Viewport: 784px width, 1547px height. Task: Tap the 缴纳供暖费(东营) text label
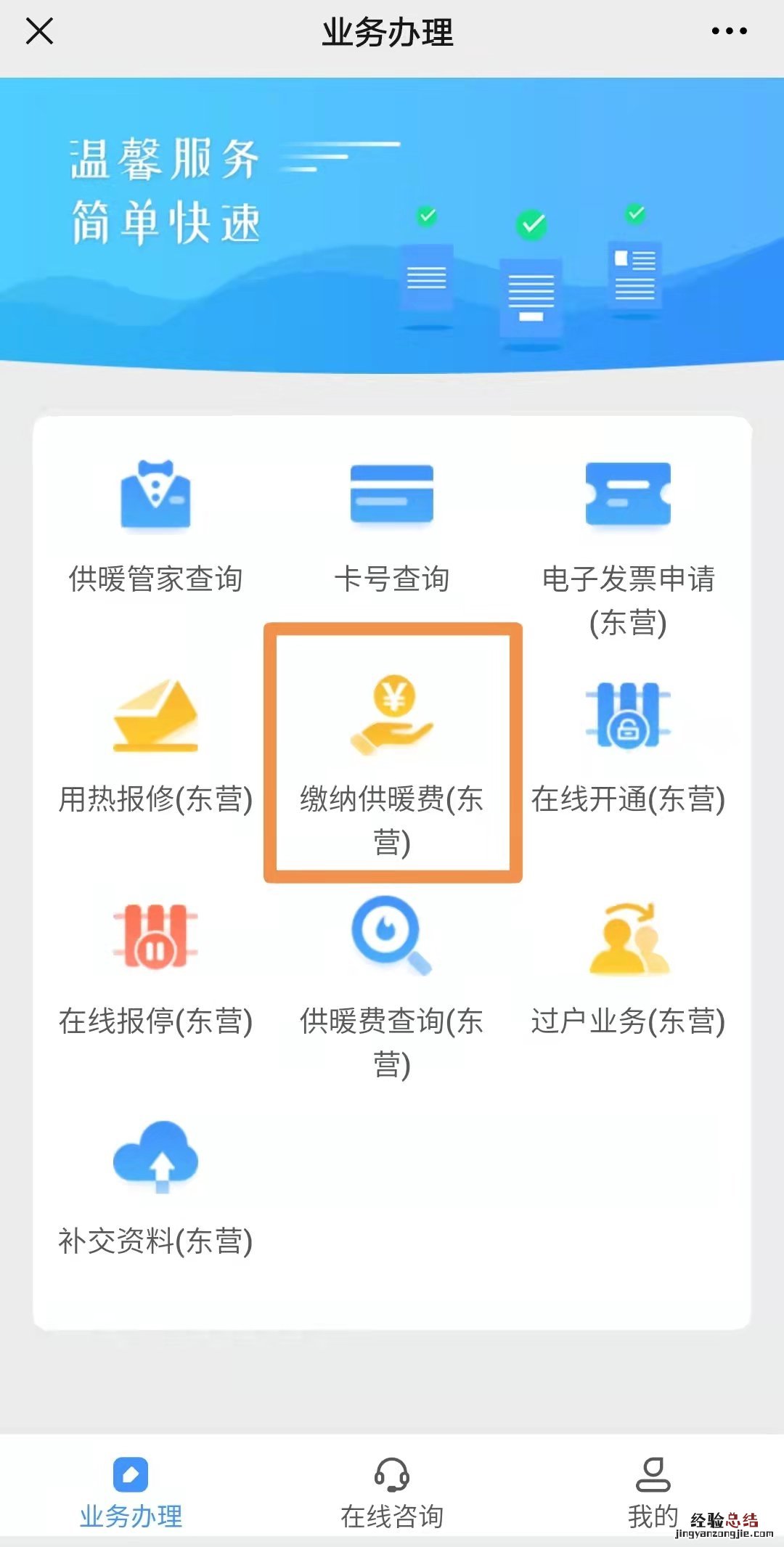pos(392,820)
